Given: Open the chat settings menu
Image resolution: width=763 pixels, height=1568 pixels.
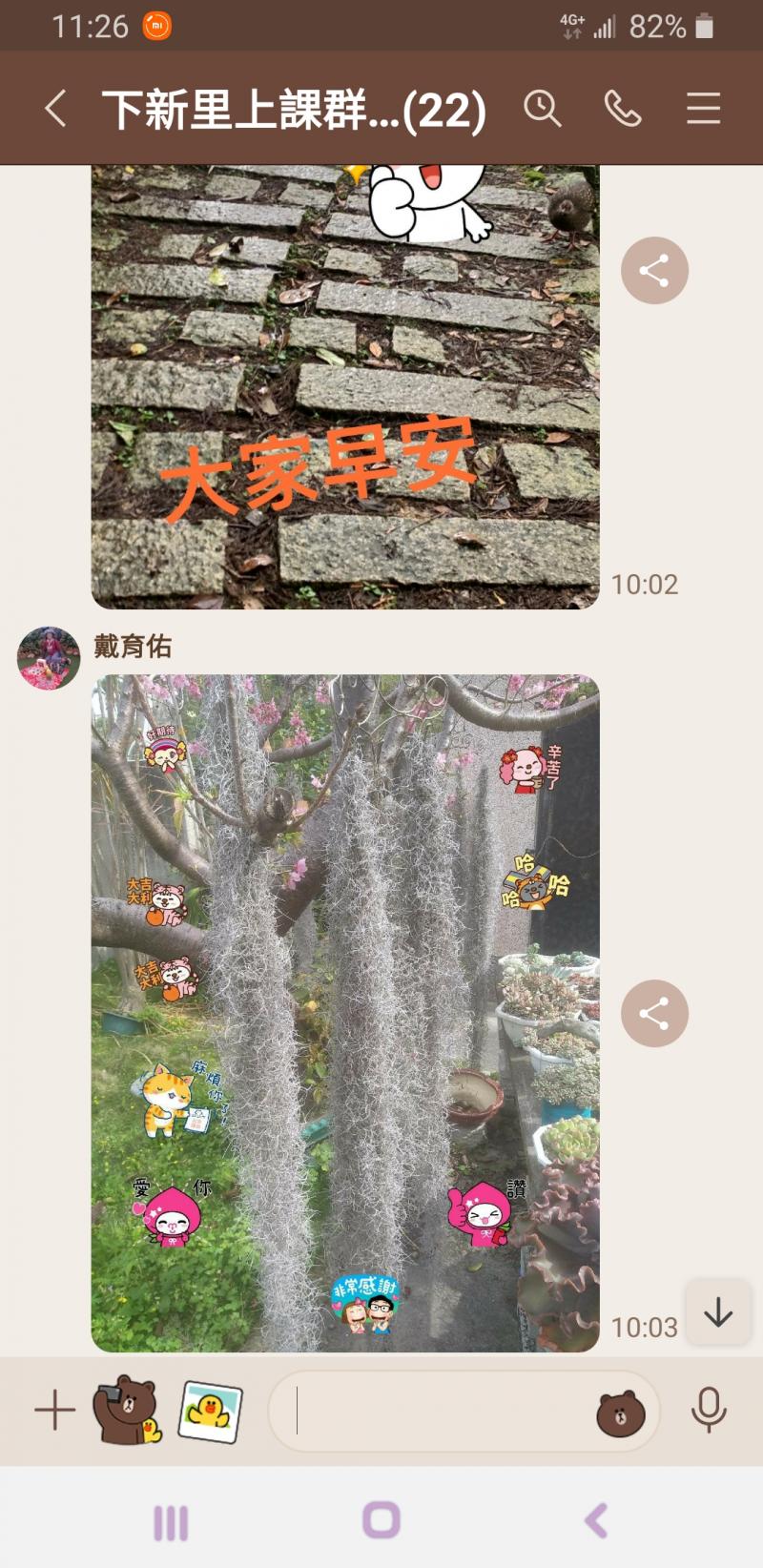Looking at the screenshot, I should coord(703,109).
